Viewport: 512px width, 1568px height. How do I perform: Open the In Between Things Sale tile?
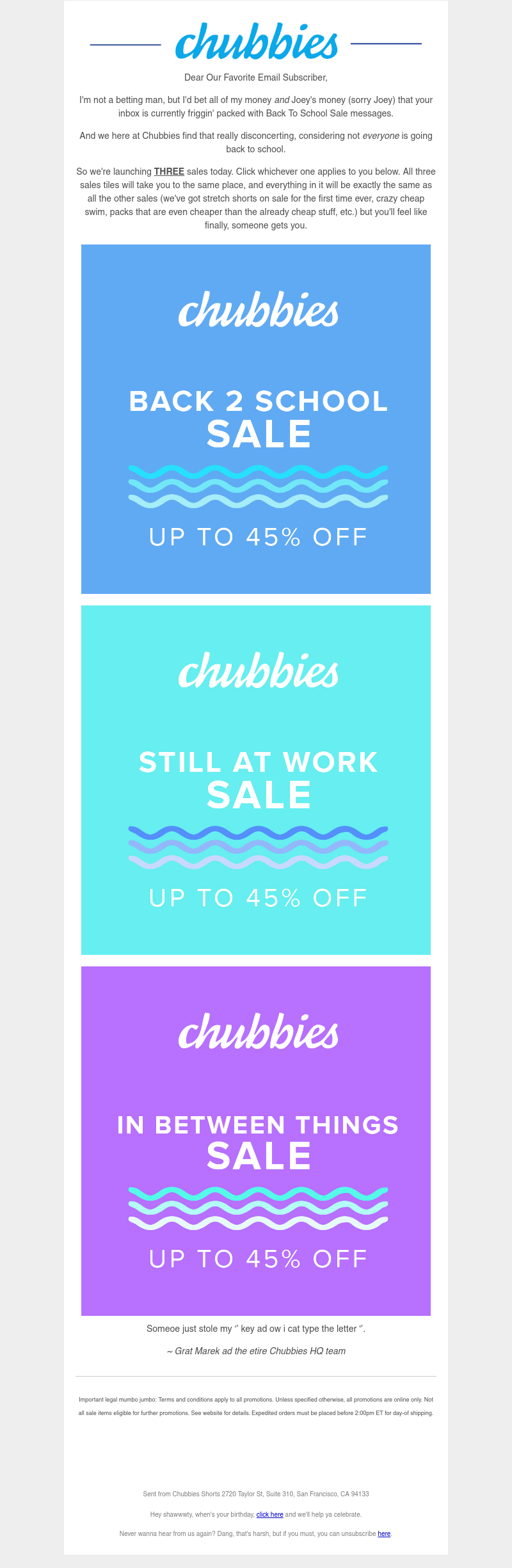pyautogui.click(x=256, y=1140)
